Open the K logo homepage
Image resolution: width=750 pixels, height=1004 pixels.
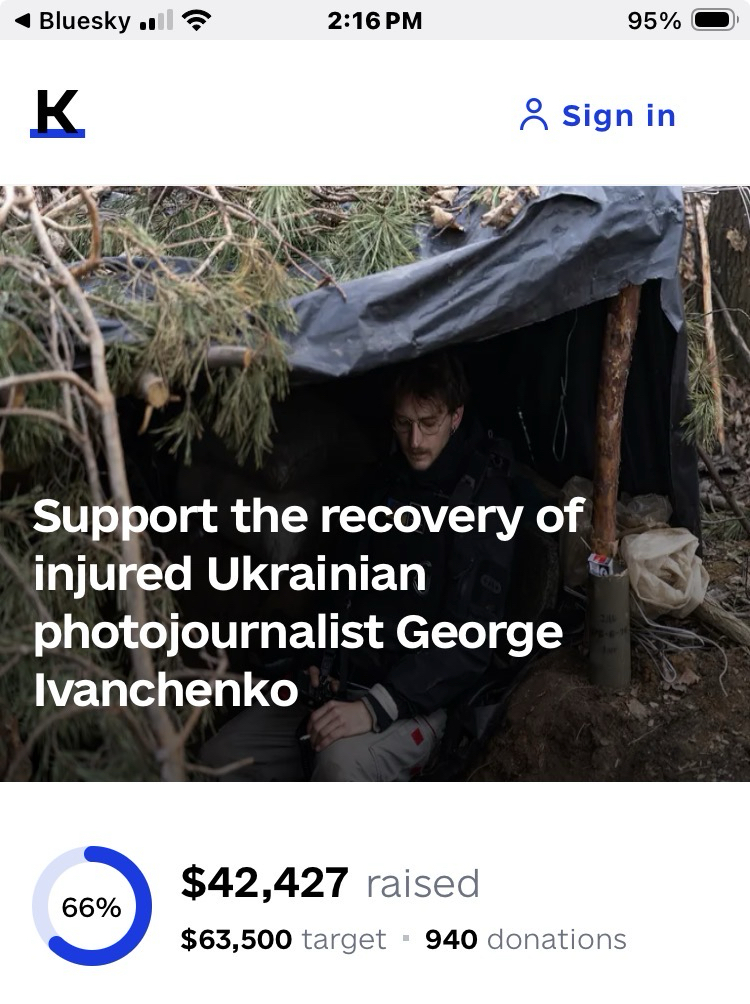click(57, 113)
